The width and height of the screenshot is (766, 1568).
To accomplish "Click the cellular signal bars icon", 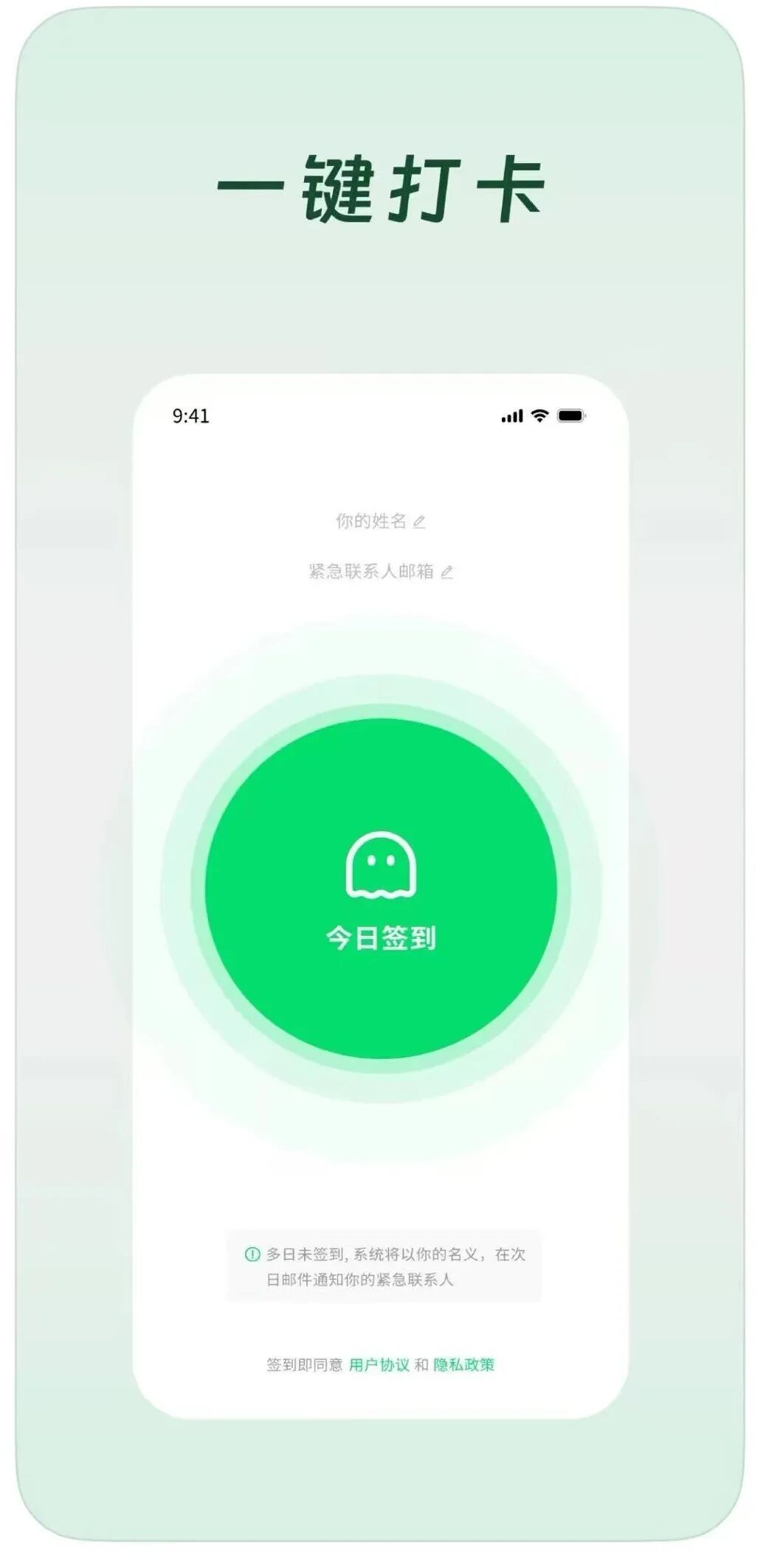I will 513,415.
